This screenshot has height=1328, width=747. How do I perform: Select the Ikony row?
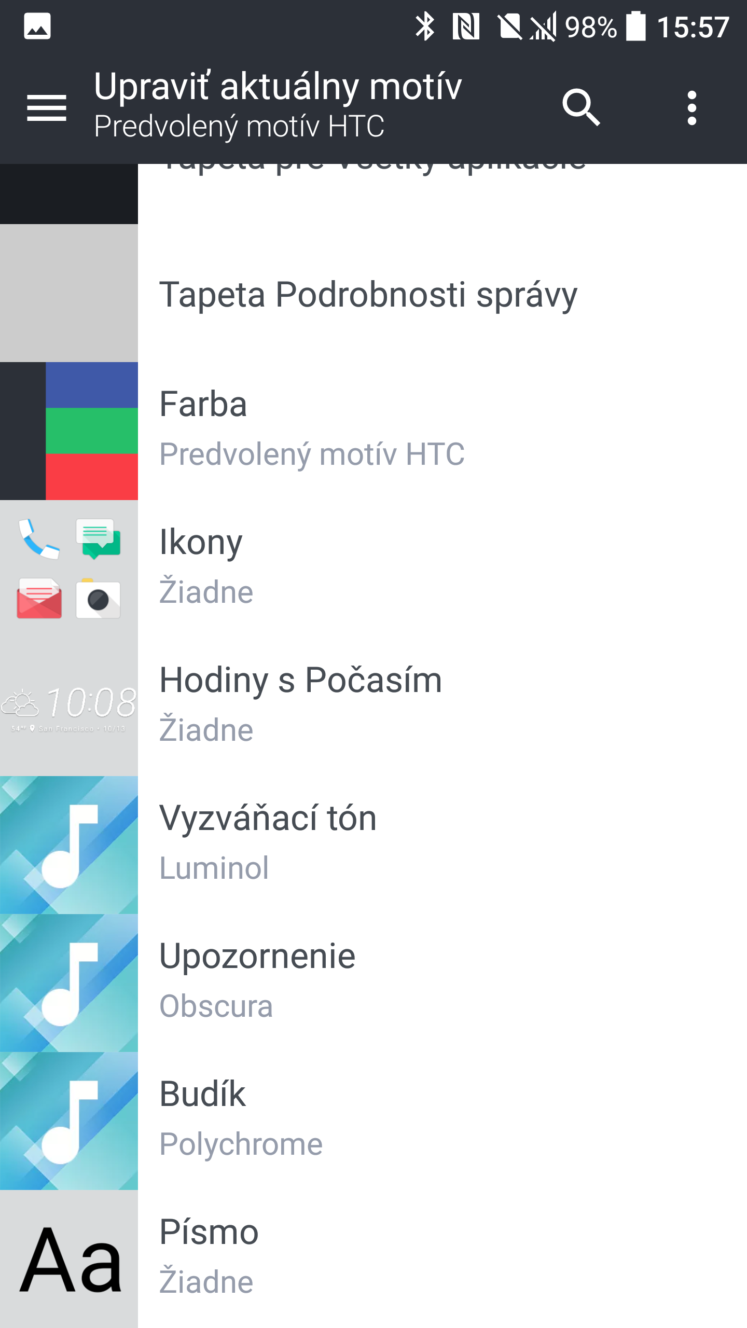point(373,569)
